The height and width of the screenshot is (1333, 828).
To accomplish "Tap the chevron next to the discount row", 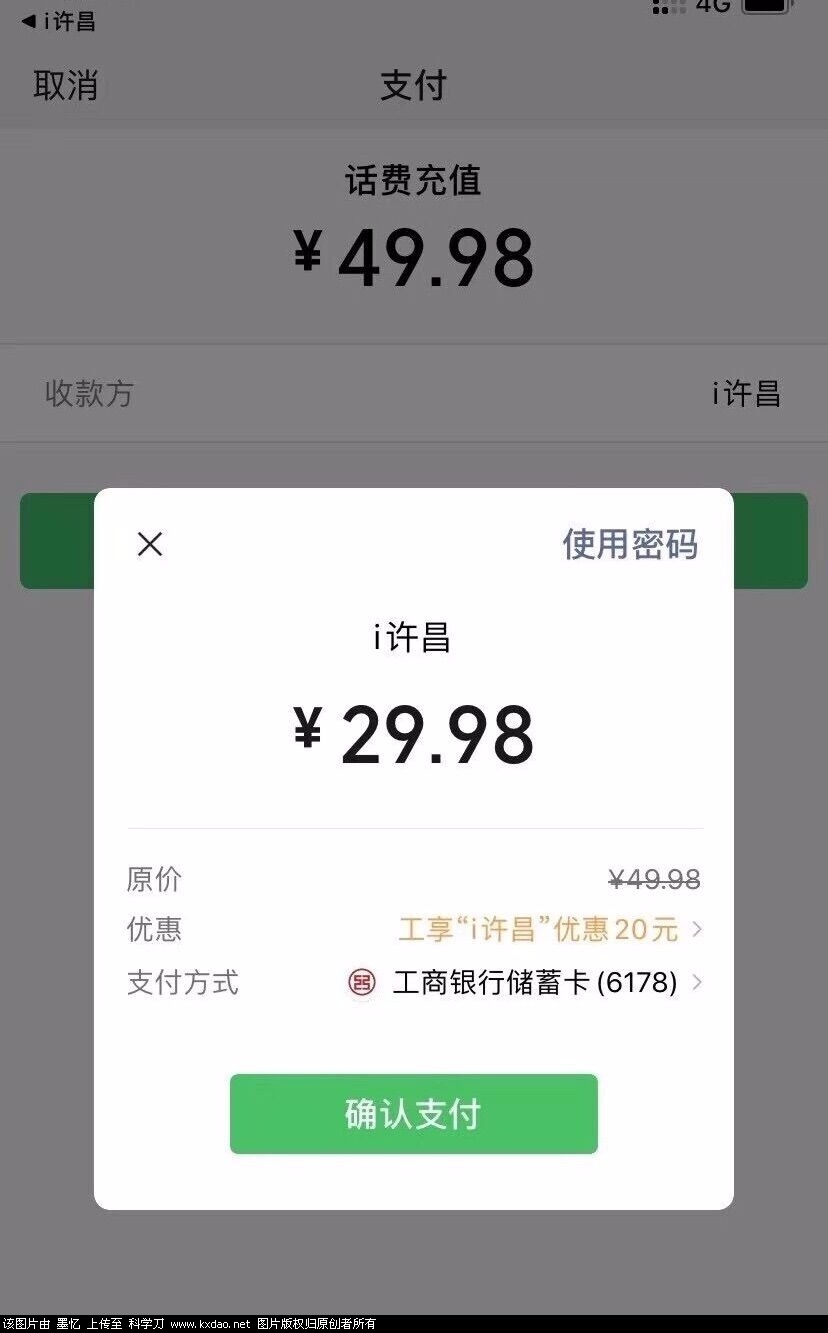I will point(698,931).
